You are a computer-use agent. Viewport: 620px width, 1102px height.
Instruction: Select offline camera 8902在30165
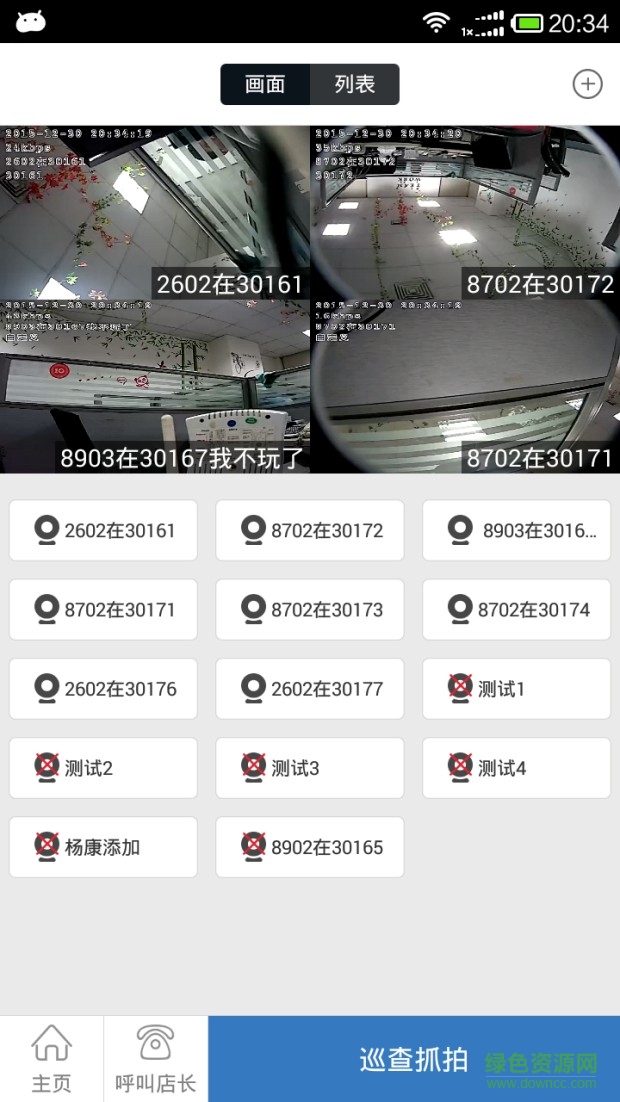310,847
